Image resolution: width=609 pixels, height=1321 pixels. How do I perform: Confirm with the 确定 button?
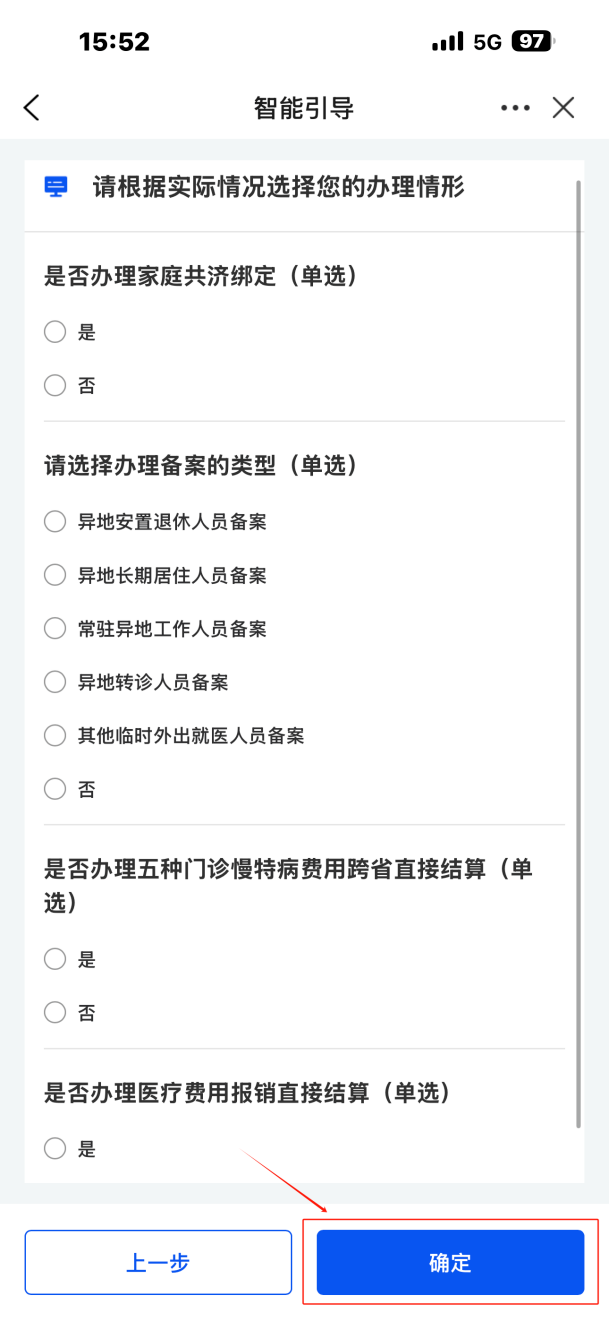click(450, 1263)
